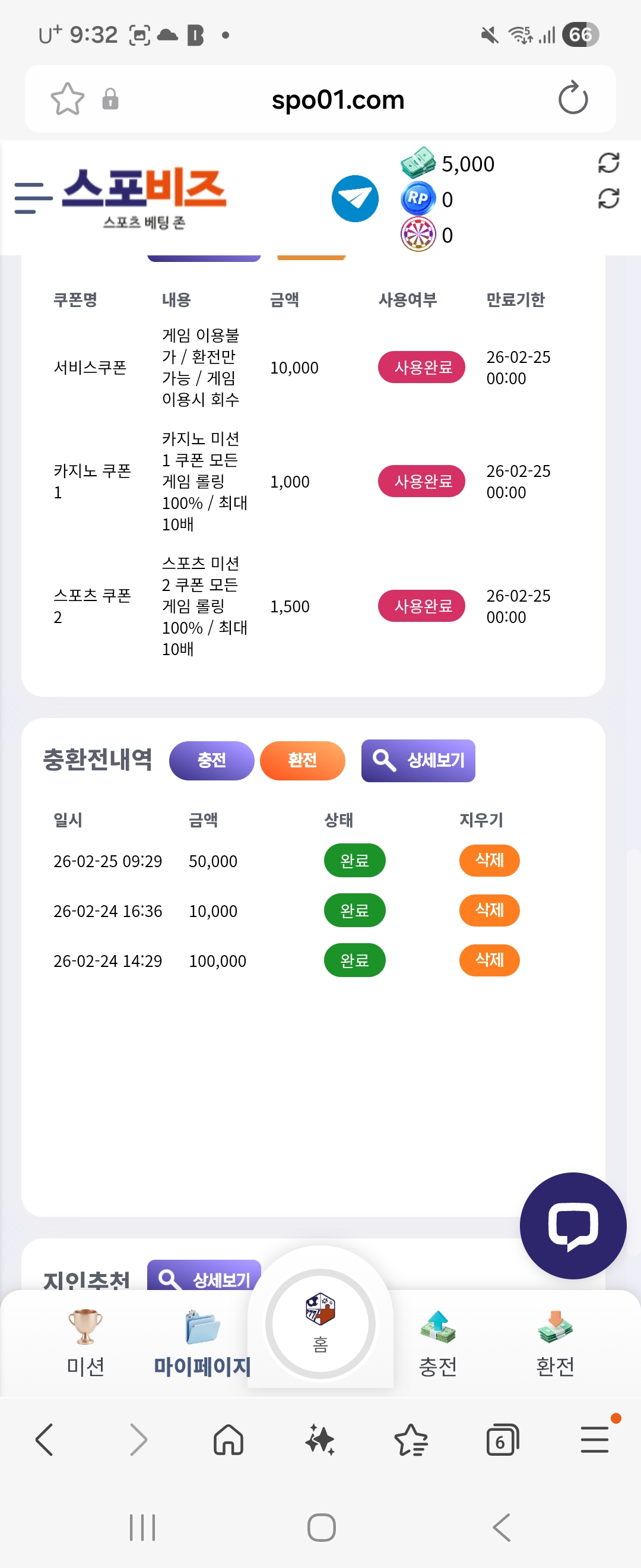Refresh the roulette point balance
This screenshot has width=641, height=1568.
[608, 198]
